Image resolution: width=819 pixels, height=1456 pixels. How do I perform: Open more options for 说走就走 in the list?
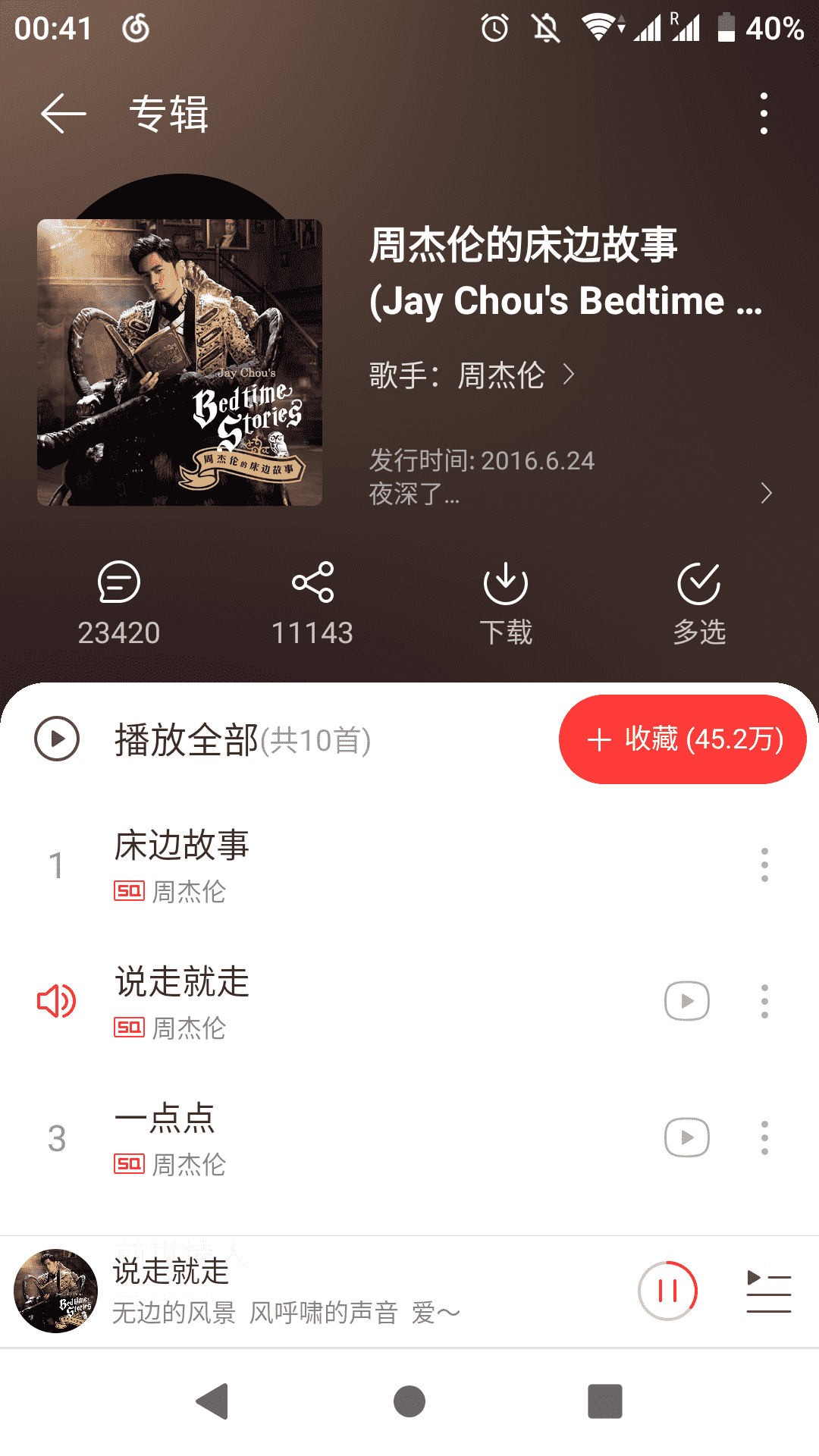(x=764, y=1001)
